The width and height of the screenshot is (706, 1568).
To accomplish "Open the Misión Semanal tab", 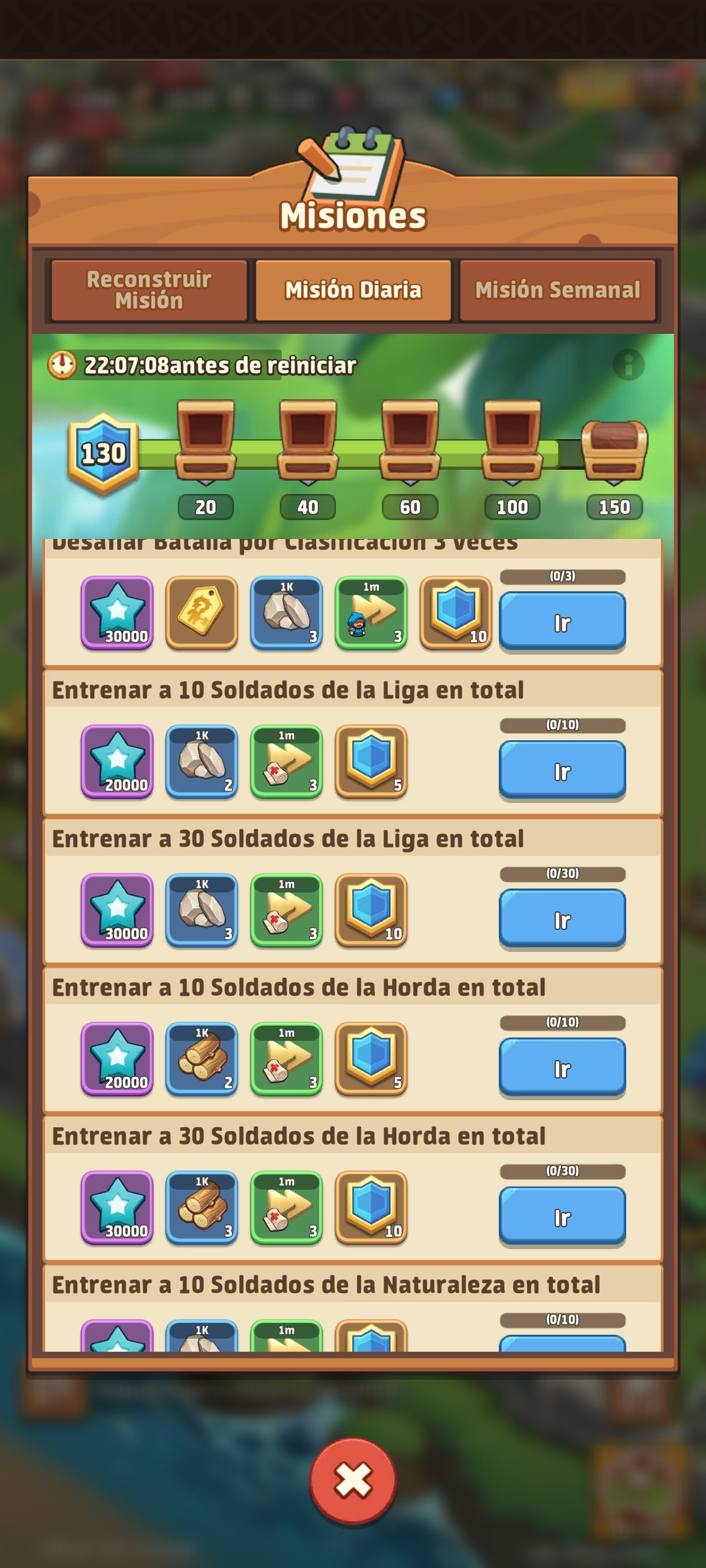I will [558, 290].
